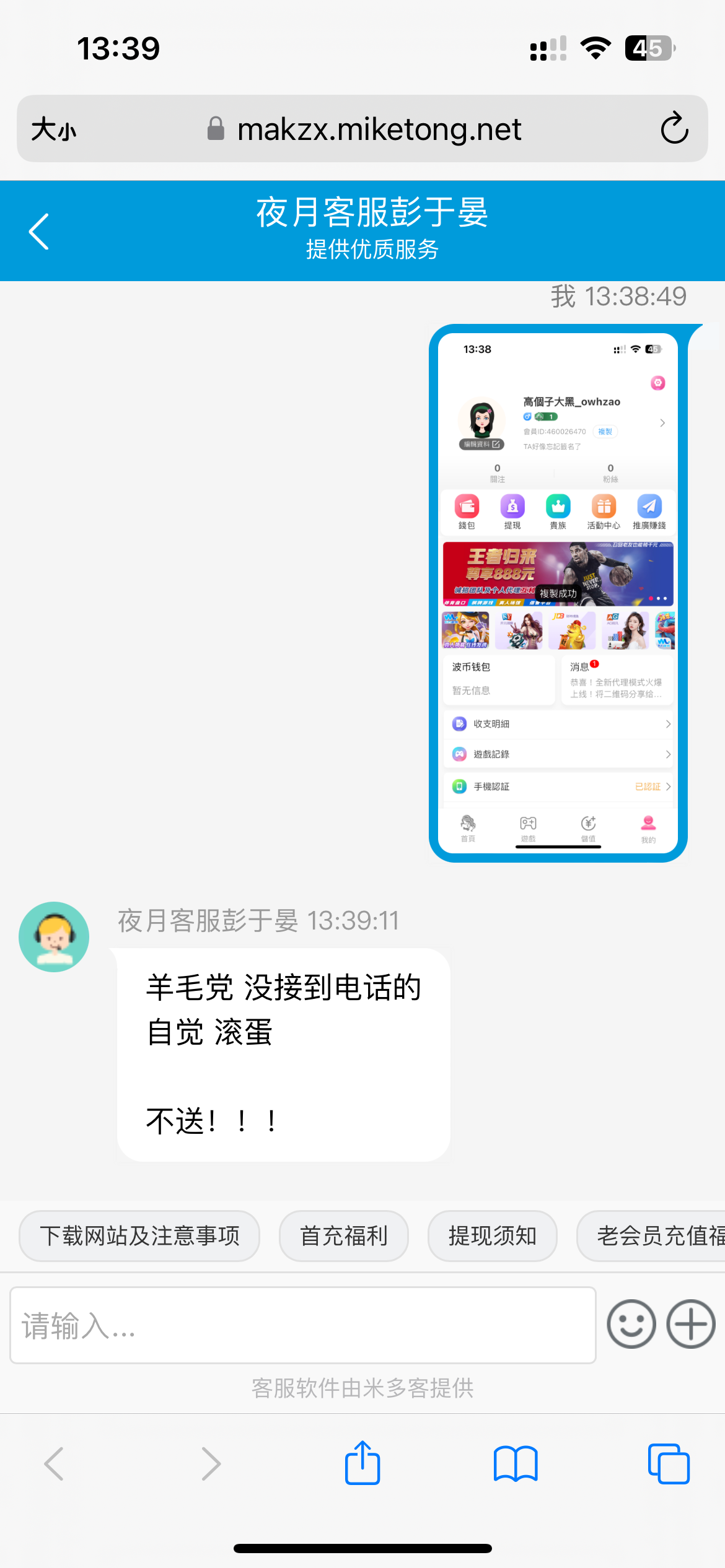
Task: Show all open Safari tabs
Action: click(669, 1464)
